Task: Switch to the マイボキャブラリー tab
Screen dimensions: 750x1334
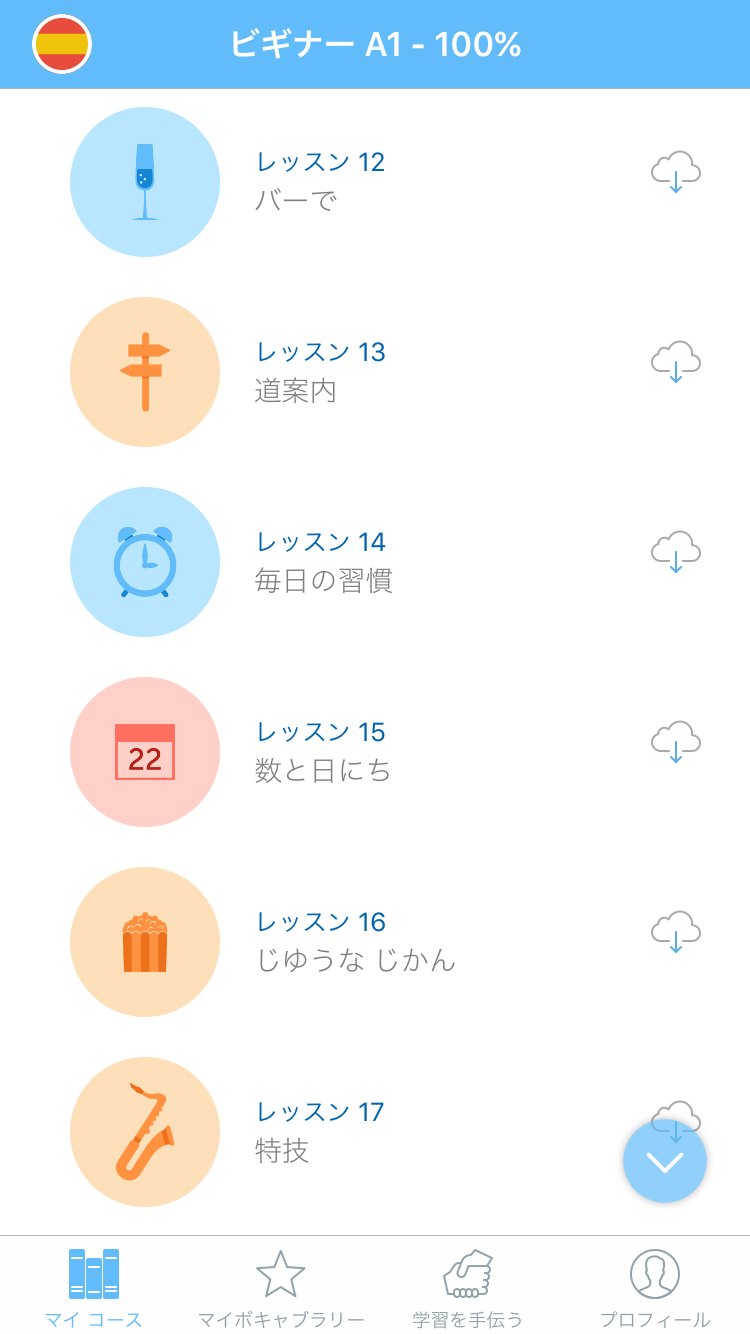Action: 281,1288
